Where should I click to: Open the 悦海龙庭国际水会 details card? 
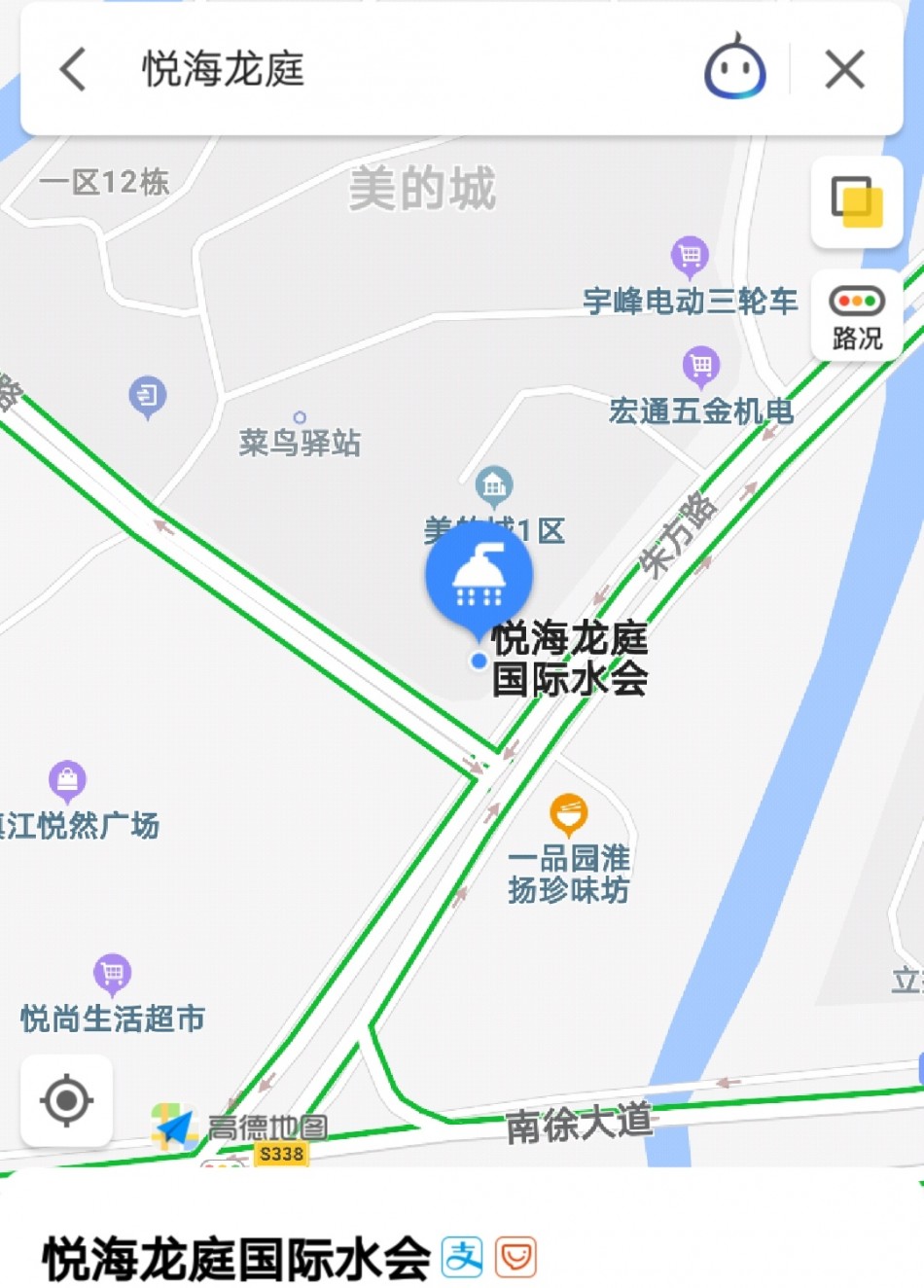(x=236, y=1258)
